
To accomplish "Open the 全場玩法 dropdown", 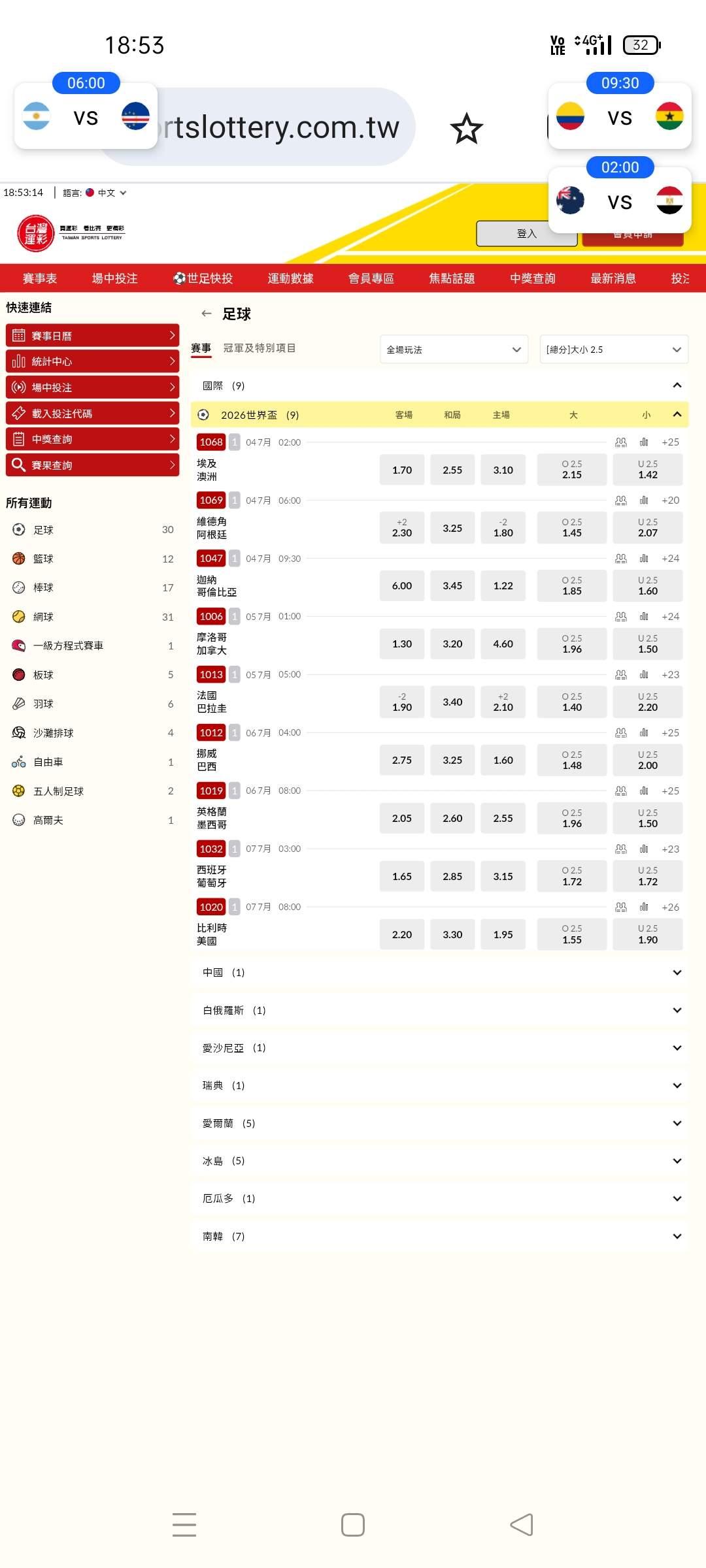I will point(454,350).
